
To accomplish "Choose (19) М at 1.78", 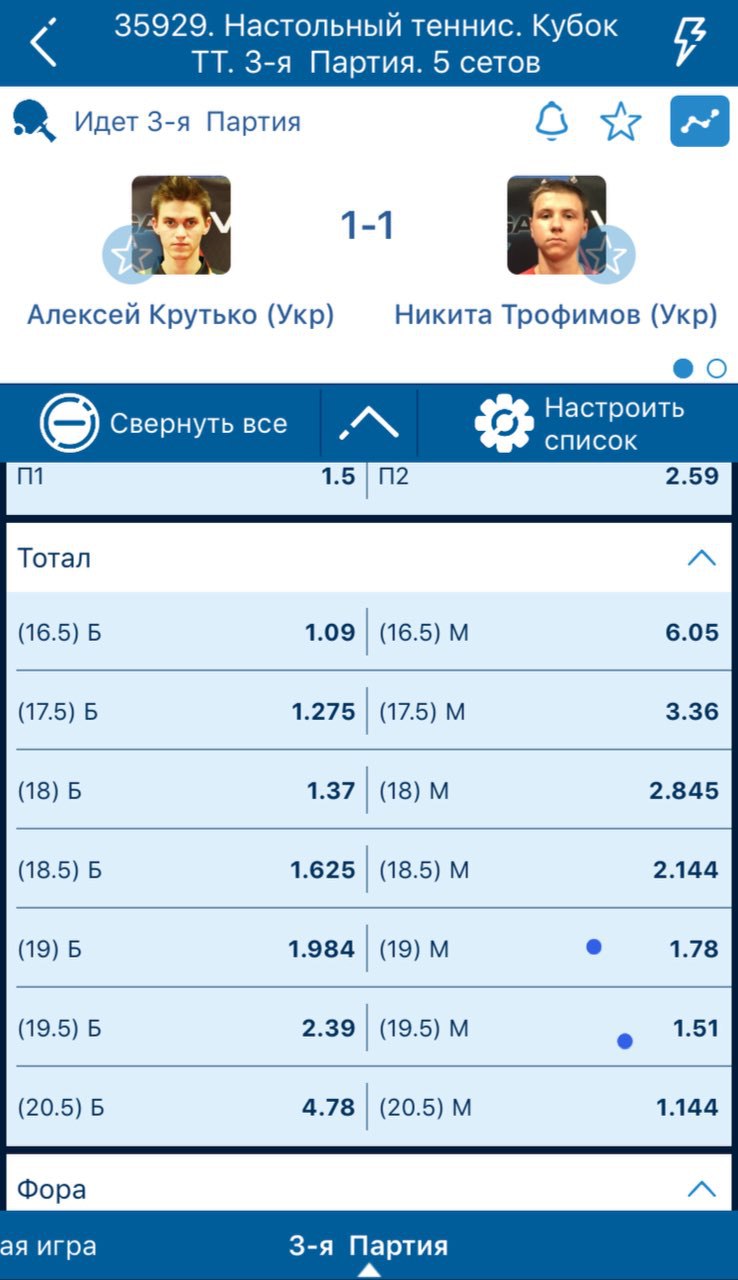I will [549, 949].
